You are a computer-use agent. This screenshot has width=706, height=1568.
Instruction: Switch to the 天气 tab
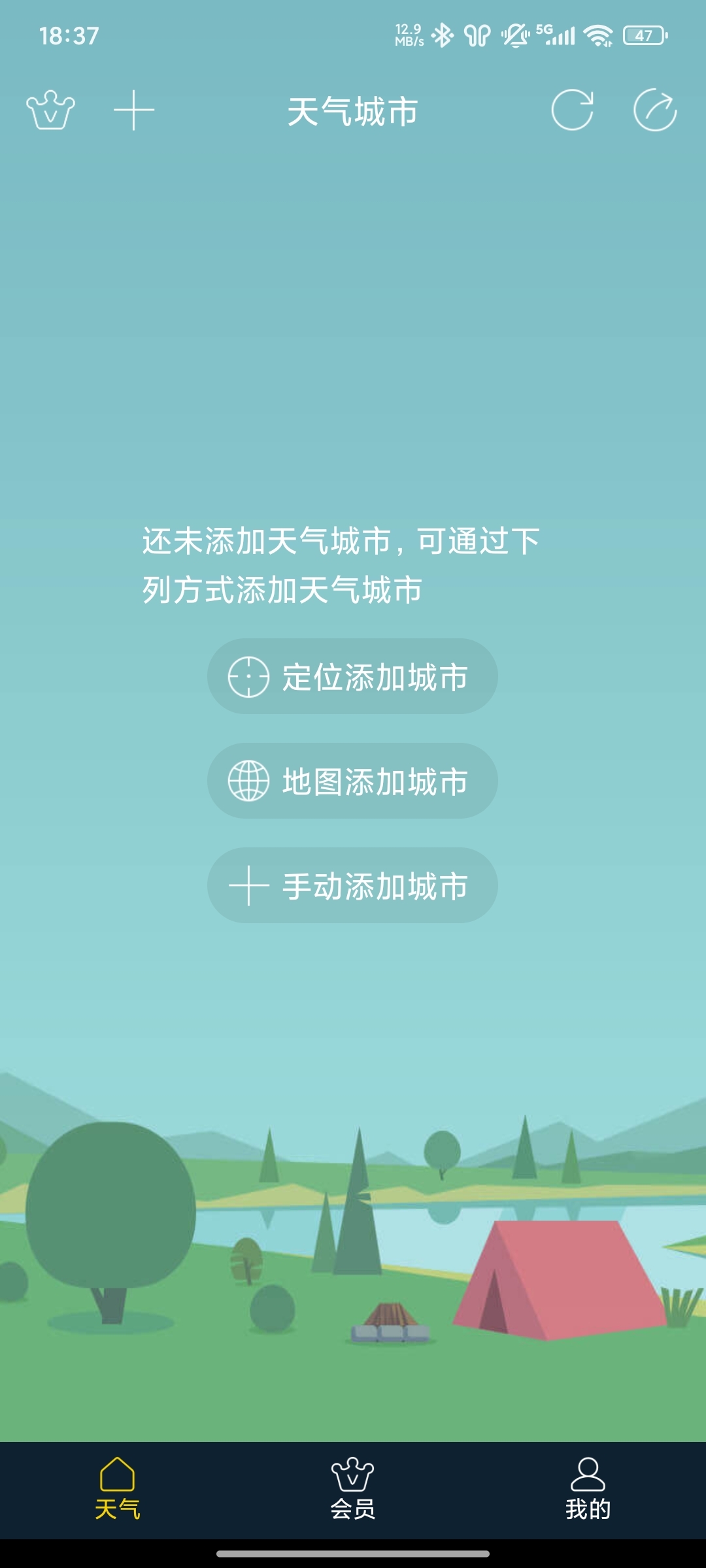coord(118,1490)
